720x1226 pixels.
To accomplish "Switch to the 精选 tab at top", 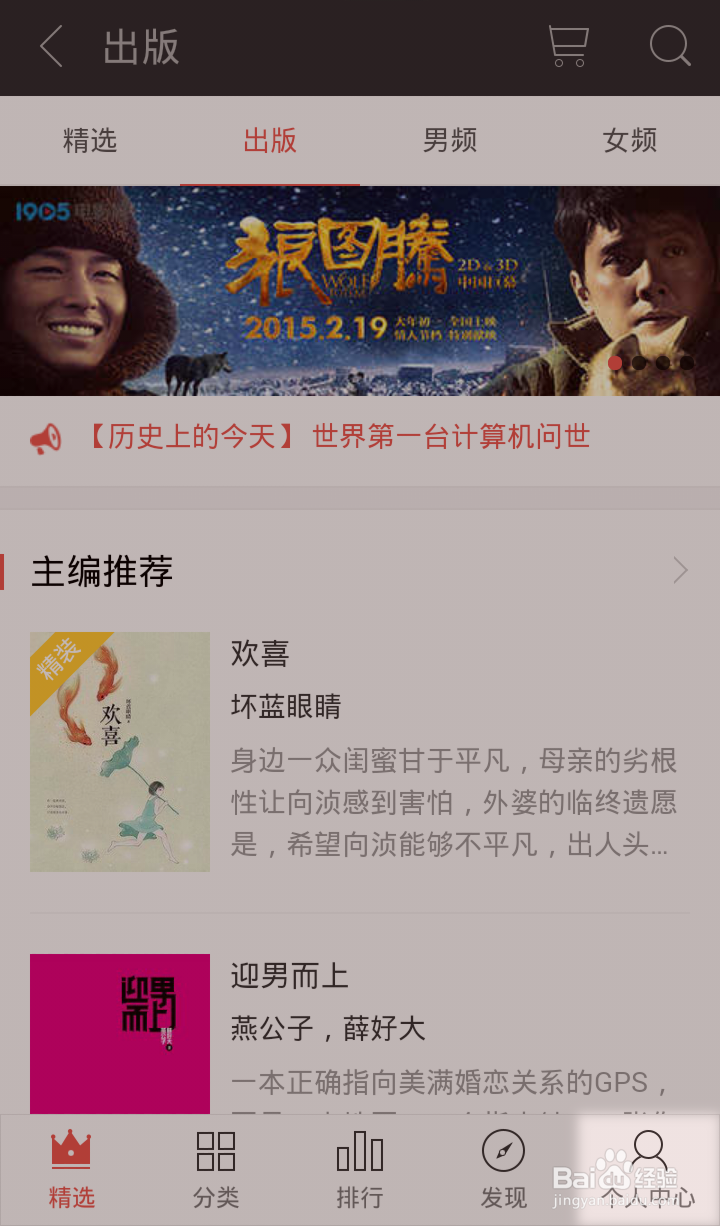I will click(90, 141).
